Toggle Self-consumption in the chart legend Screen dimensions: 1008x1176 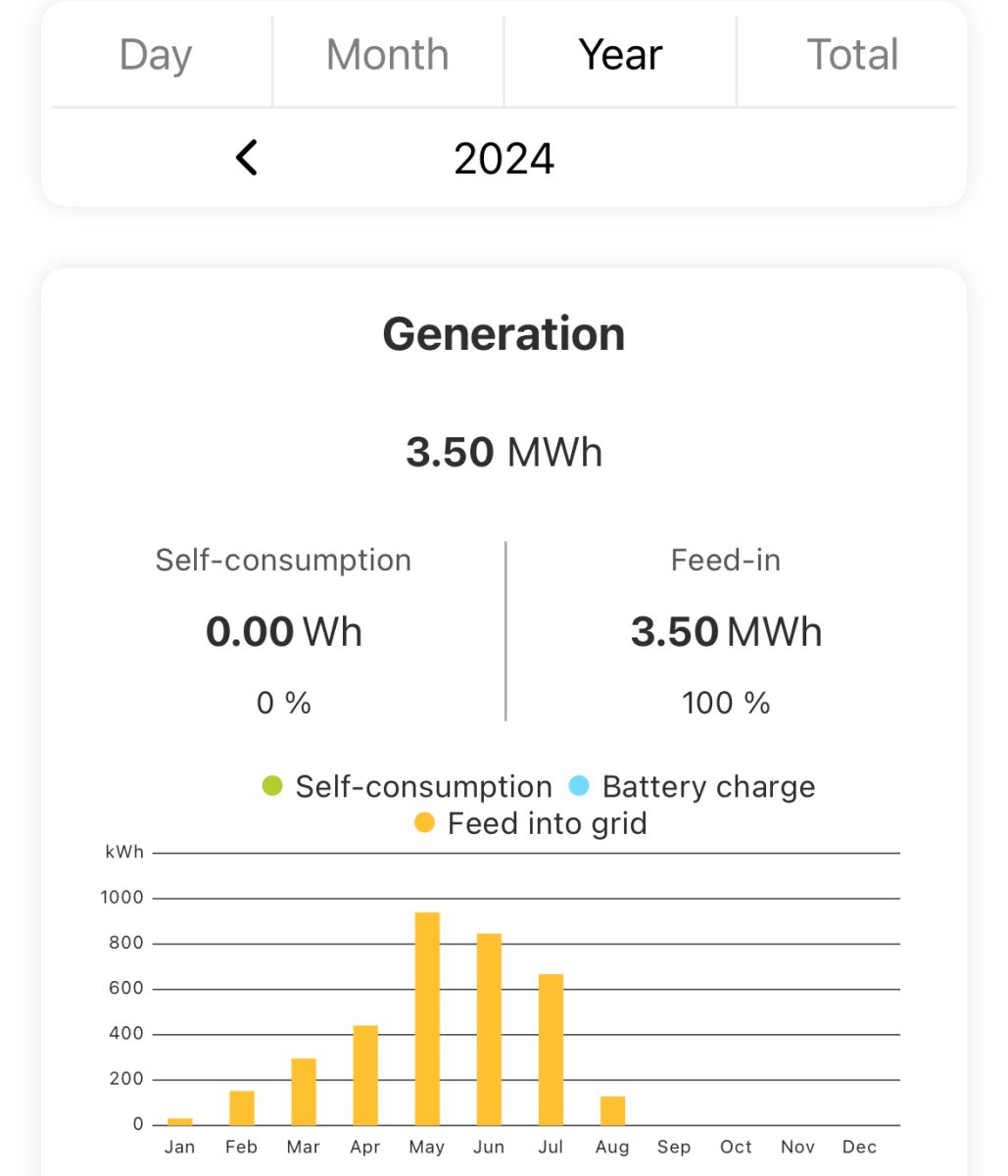pos(408,787)
